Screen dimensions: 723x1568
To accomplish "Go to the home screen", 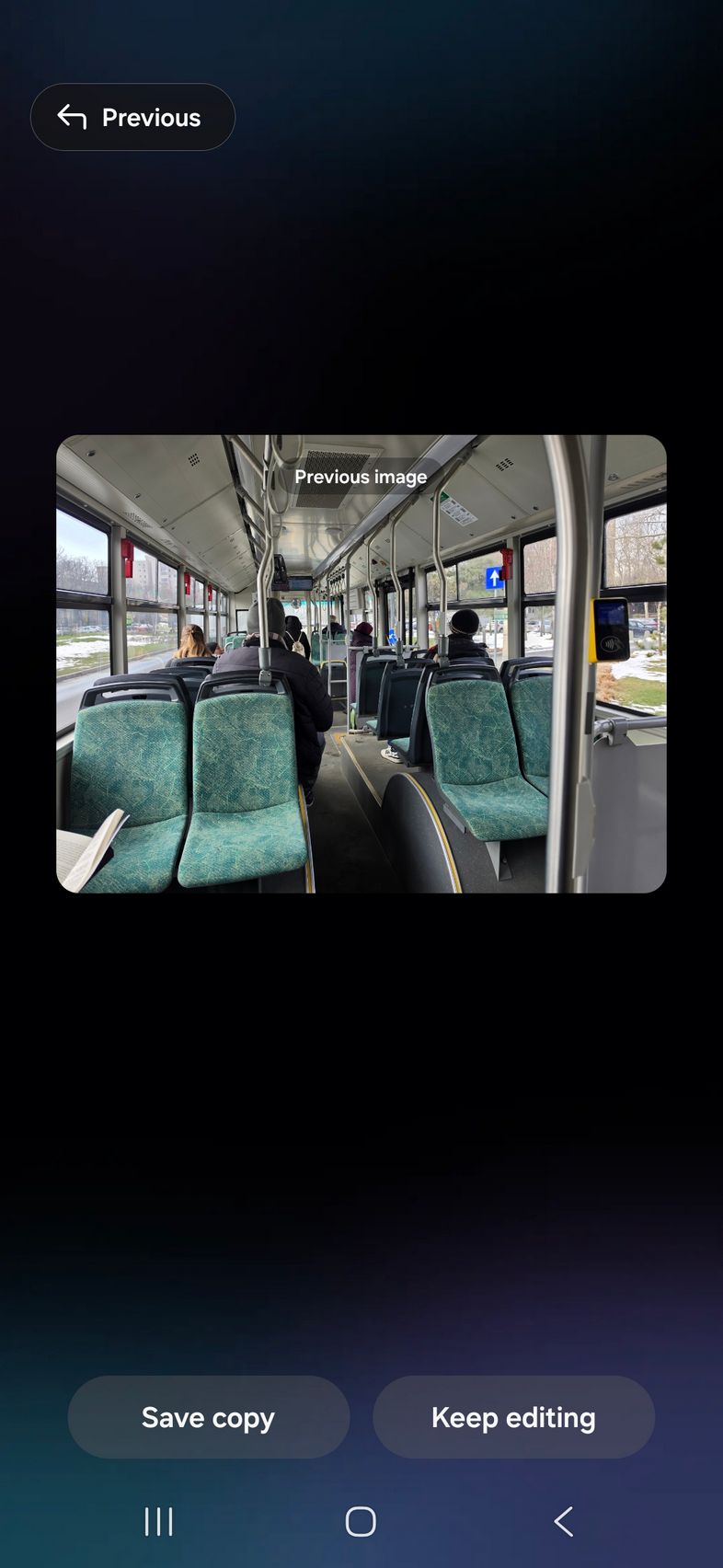I will (x=361, y=1522).
